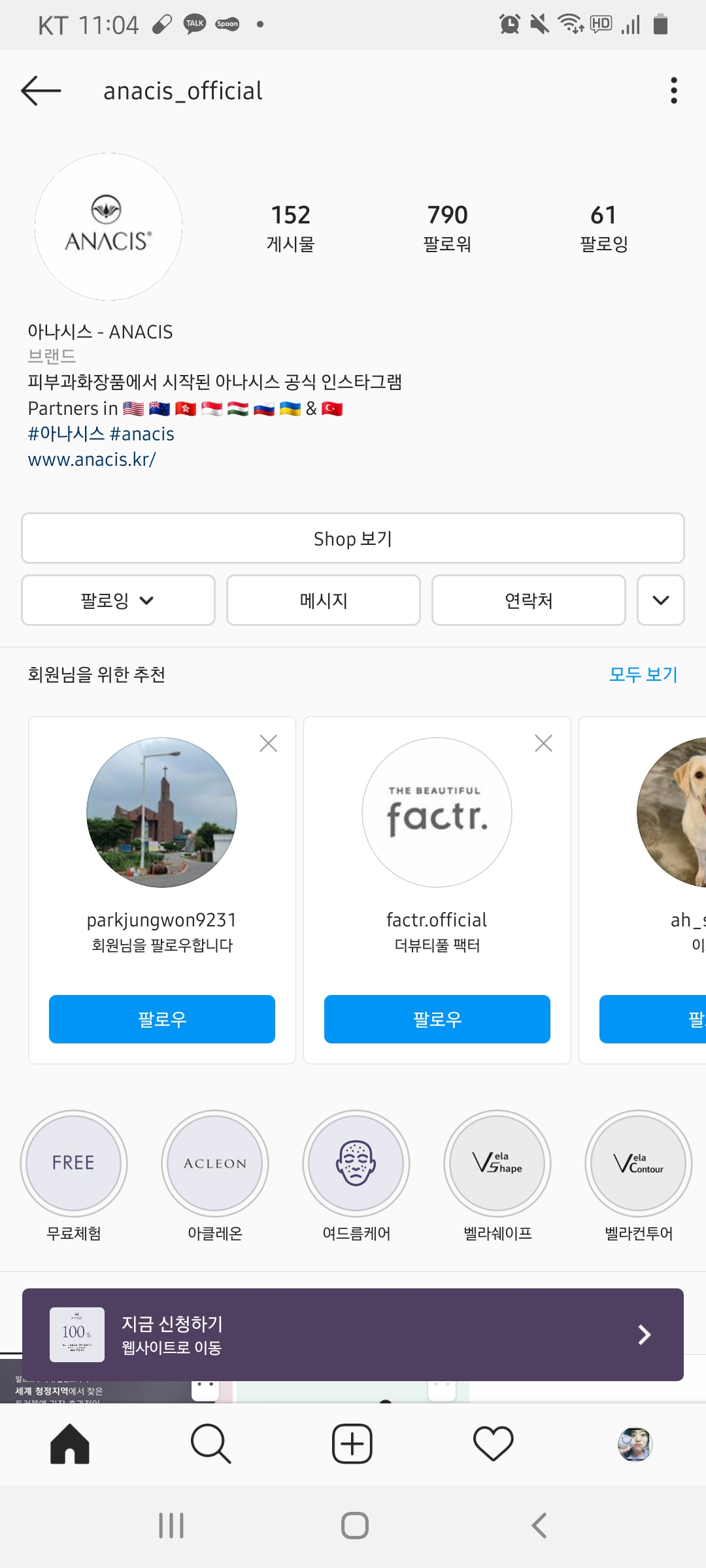This screenshot has height=1568, width=706.
Task: Open the 아클레온 story highlight
Action: [215, 1164]
